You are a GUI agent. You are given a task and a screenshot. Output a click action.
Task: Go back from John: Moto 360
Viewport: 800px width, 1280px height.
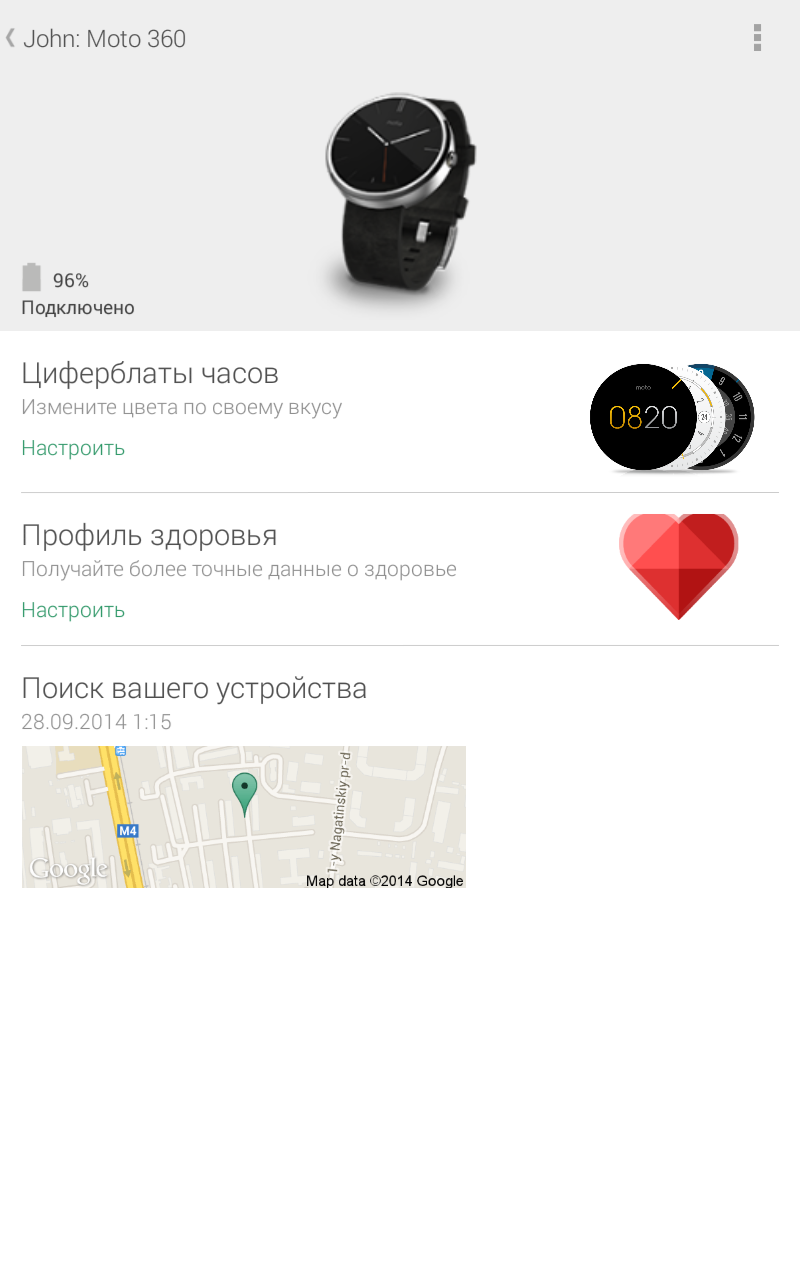pos(12,39)
